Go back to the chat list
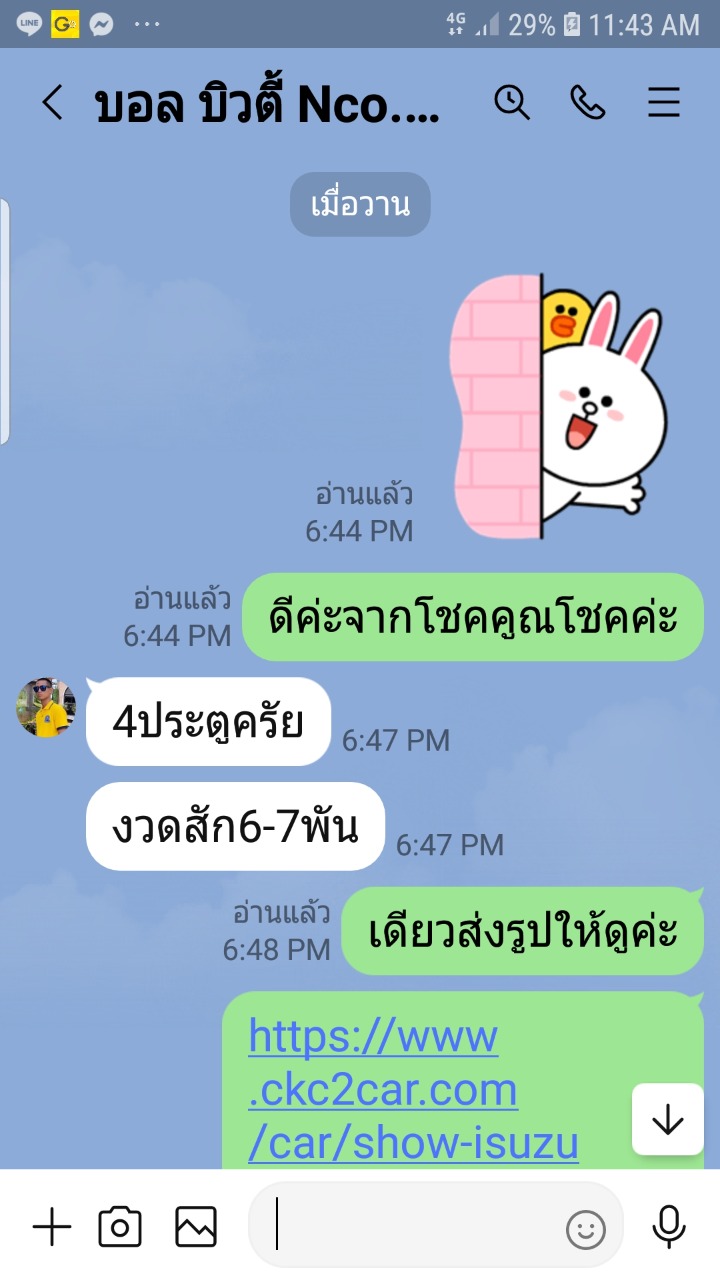Image resolution: width=720 pixels, height=1280 pixels. coord(52,103)
